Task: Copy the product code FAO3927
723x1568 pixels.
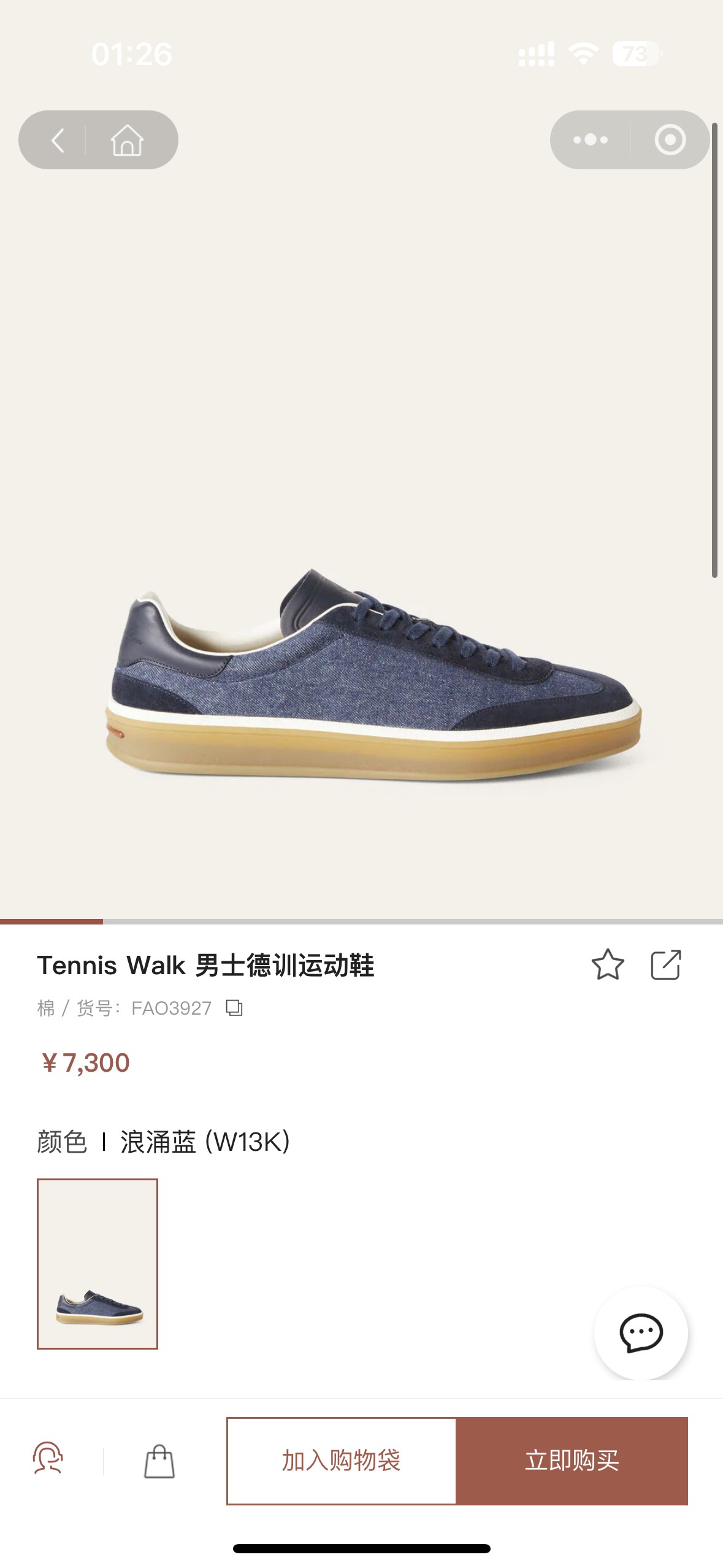Action: pos(234,1008)
